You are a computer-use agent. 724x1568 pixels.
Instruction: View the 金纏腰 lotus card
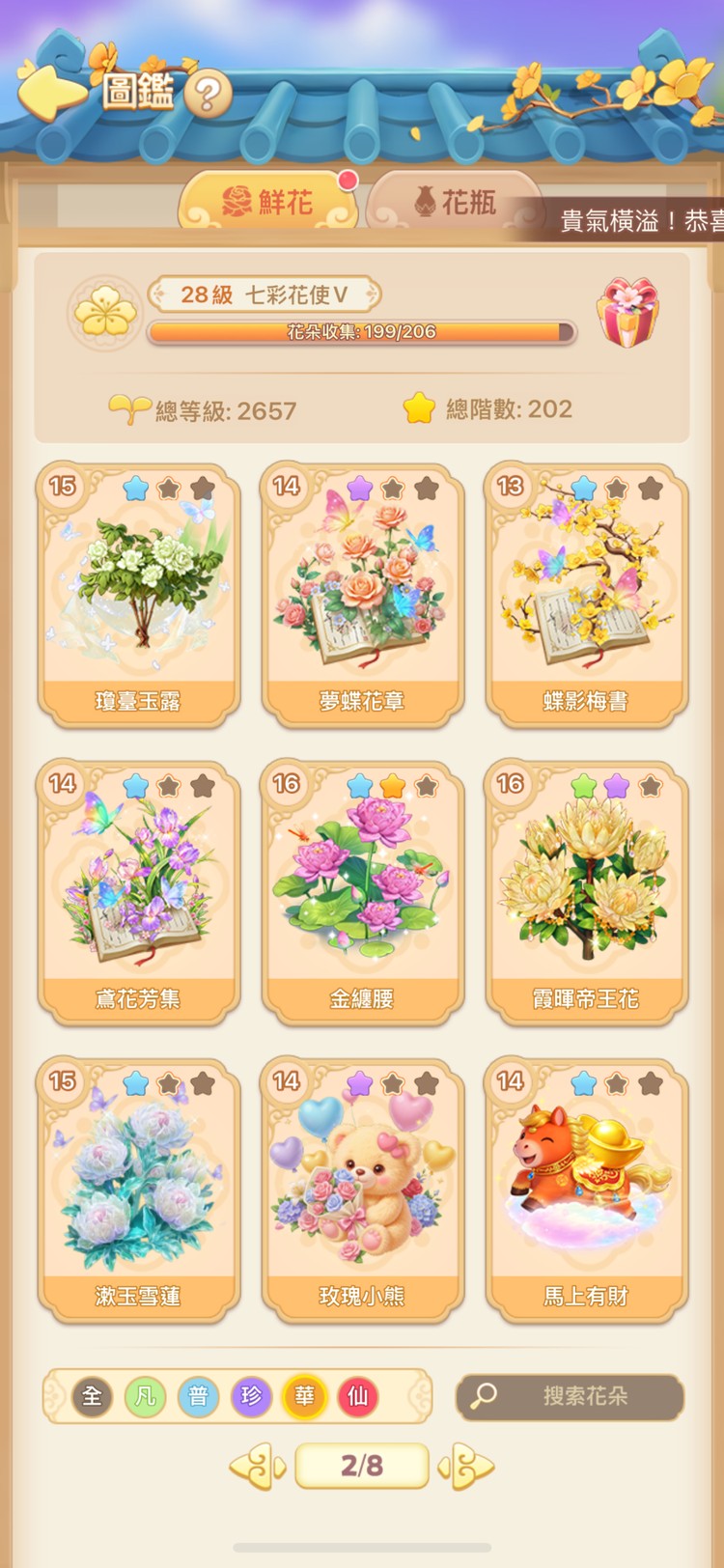tap(362, 891)
